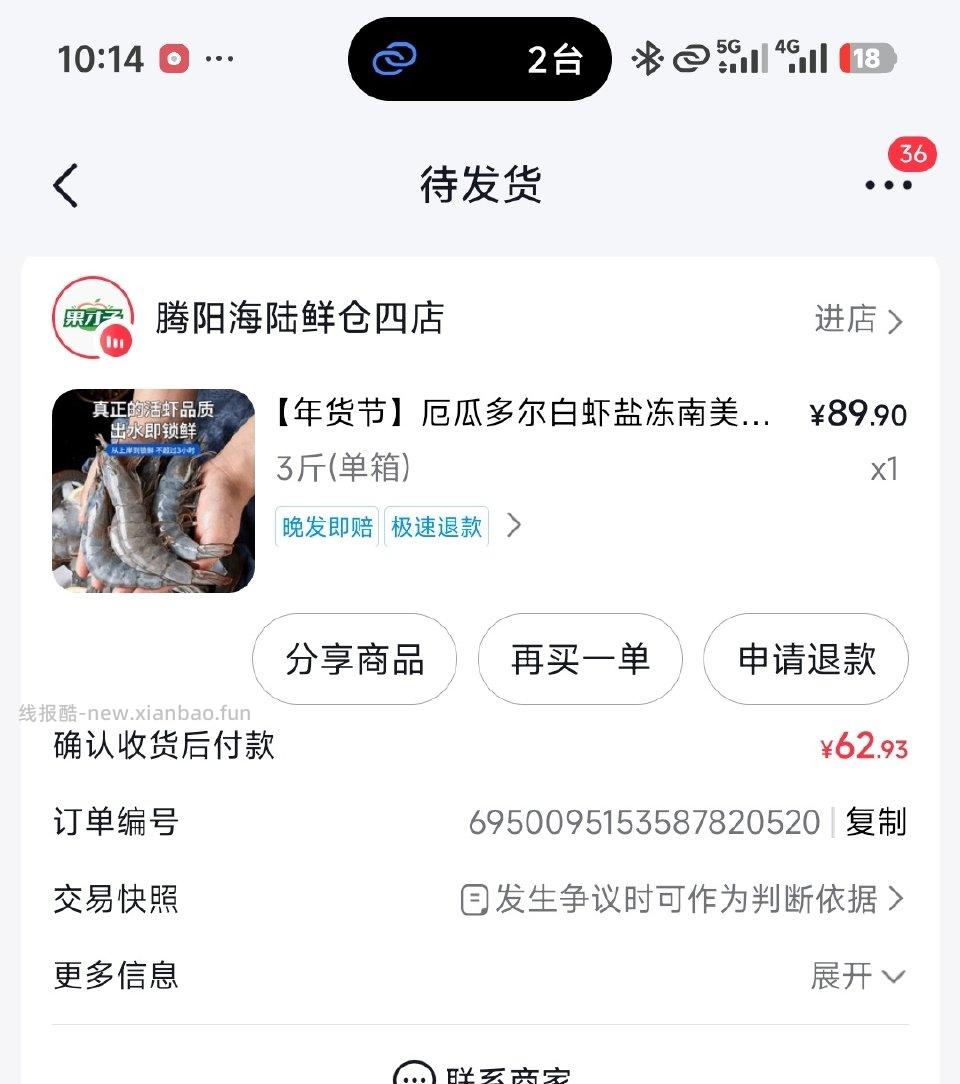This screenshot has height=1084, width=960.
Task: Tap the 极速退款 service tag
Action: click(436, 526)
